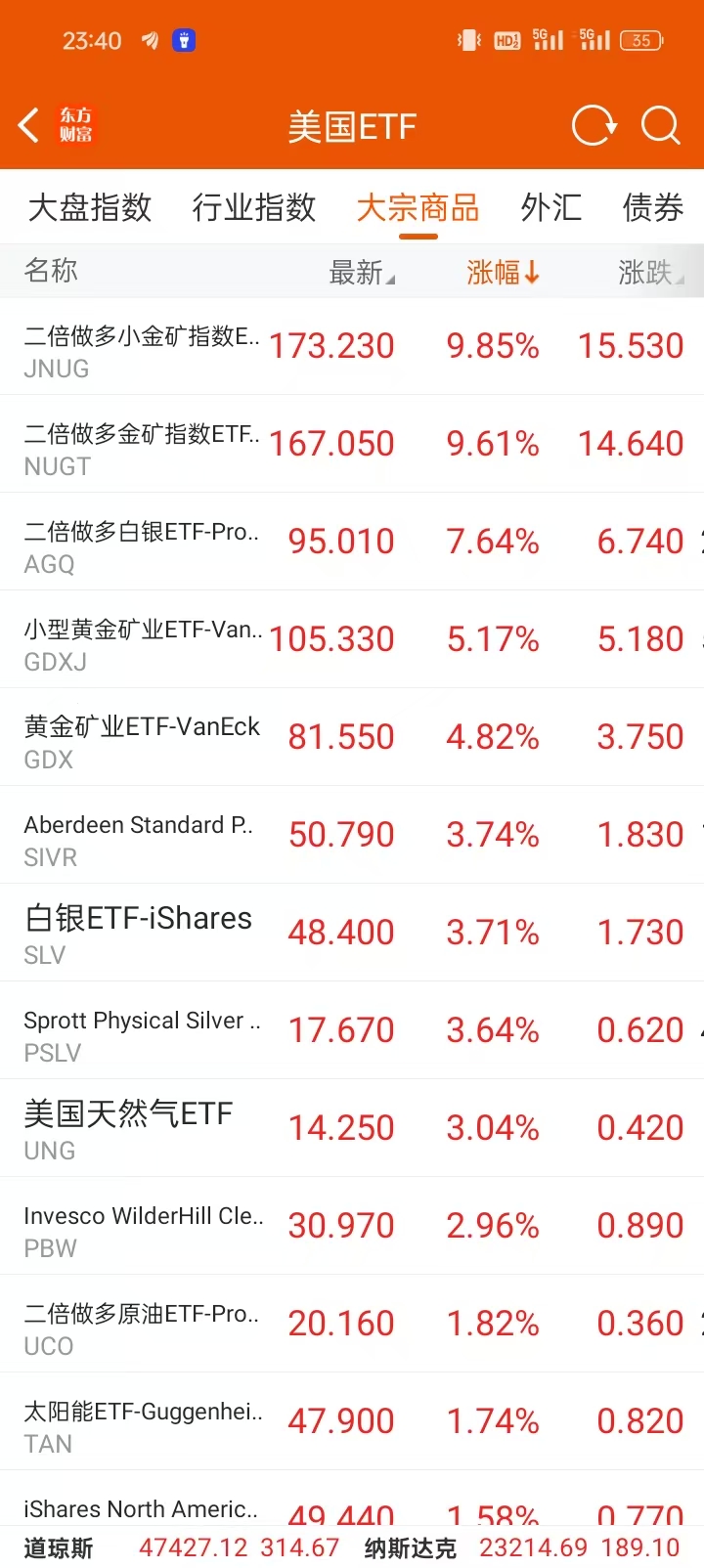Toggle the 涨幅 sort order
This screenshot has height=1568, width=704.
tap(502, 273)
